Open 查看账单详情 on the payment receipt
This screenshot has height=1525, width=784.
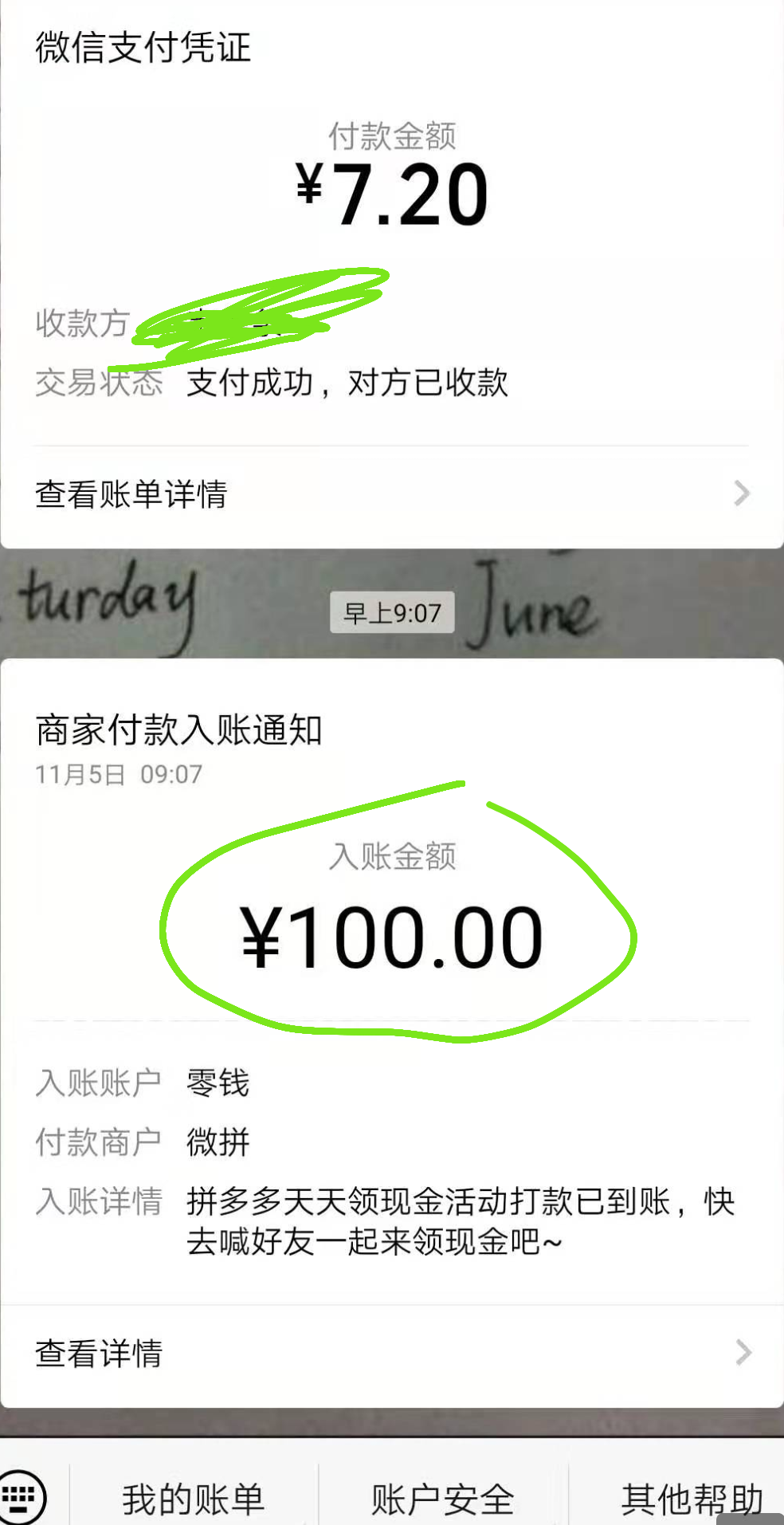coord(130,495)
